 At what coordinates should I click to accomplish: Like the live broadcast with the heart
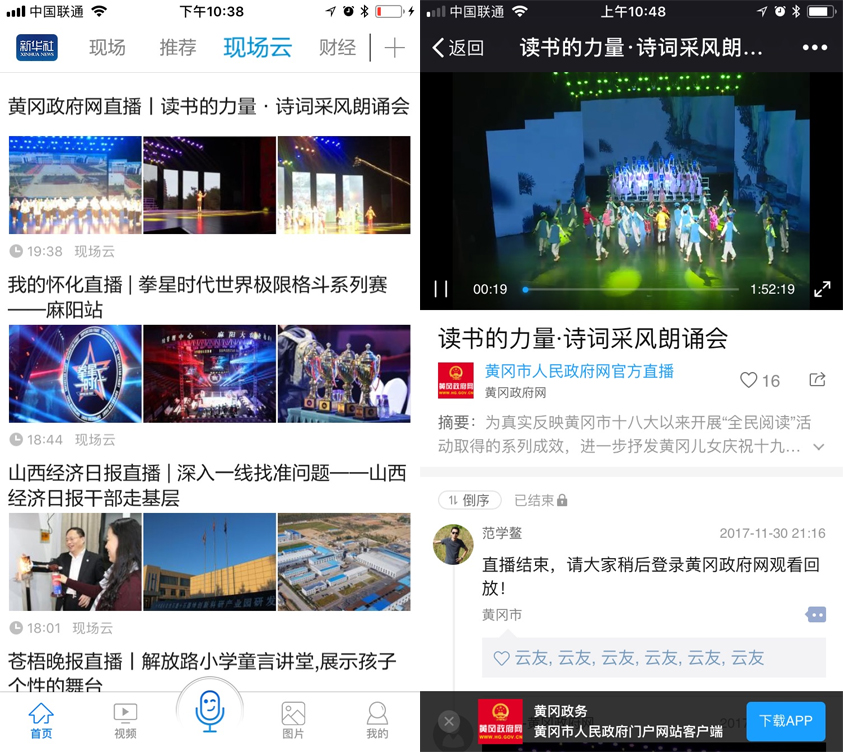(749, 380)
